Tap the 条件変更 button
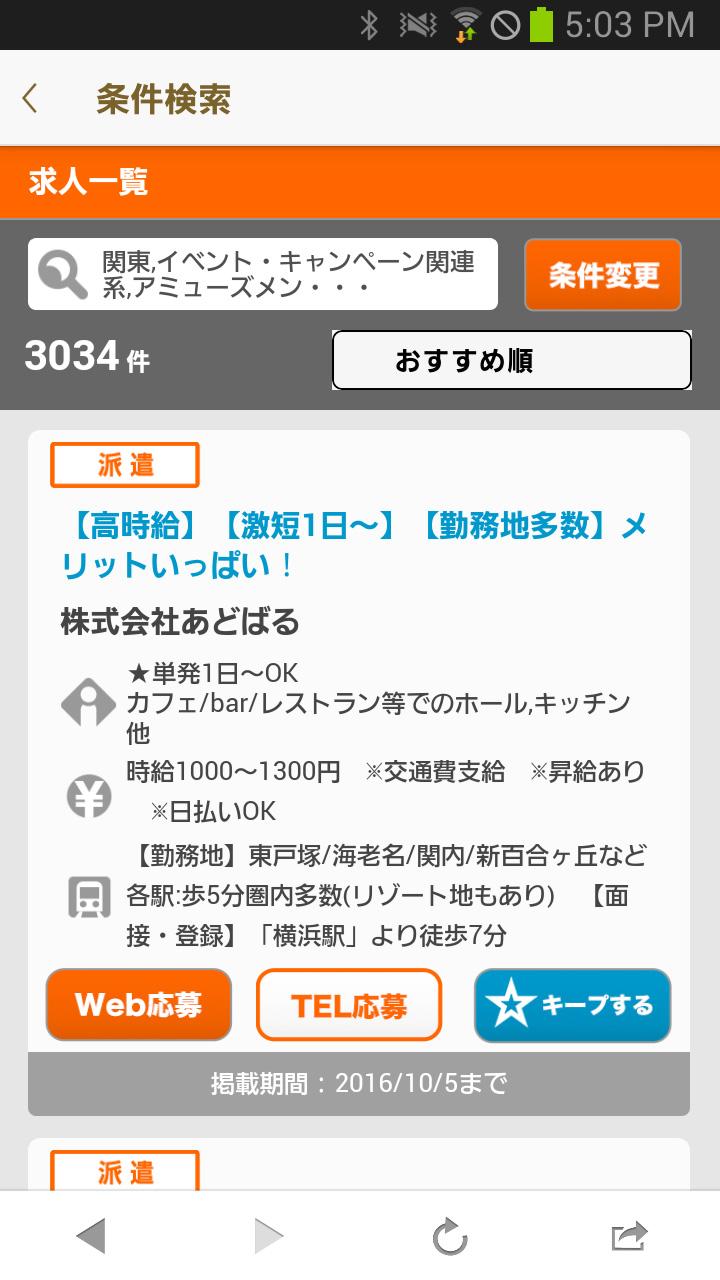The height and width of the screenshot is (1280, 720). pos(603,275)
